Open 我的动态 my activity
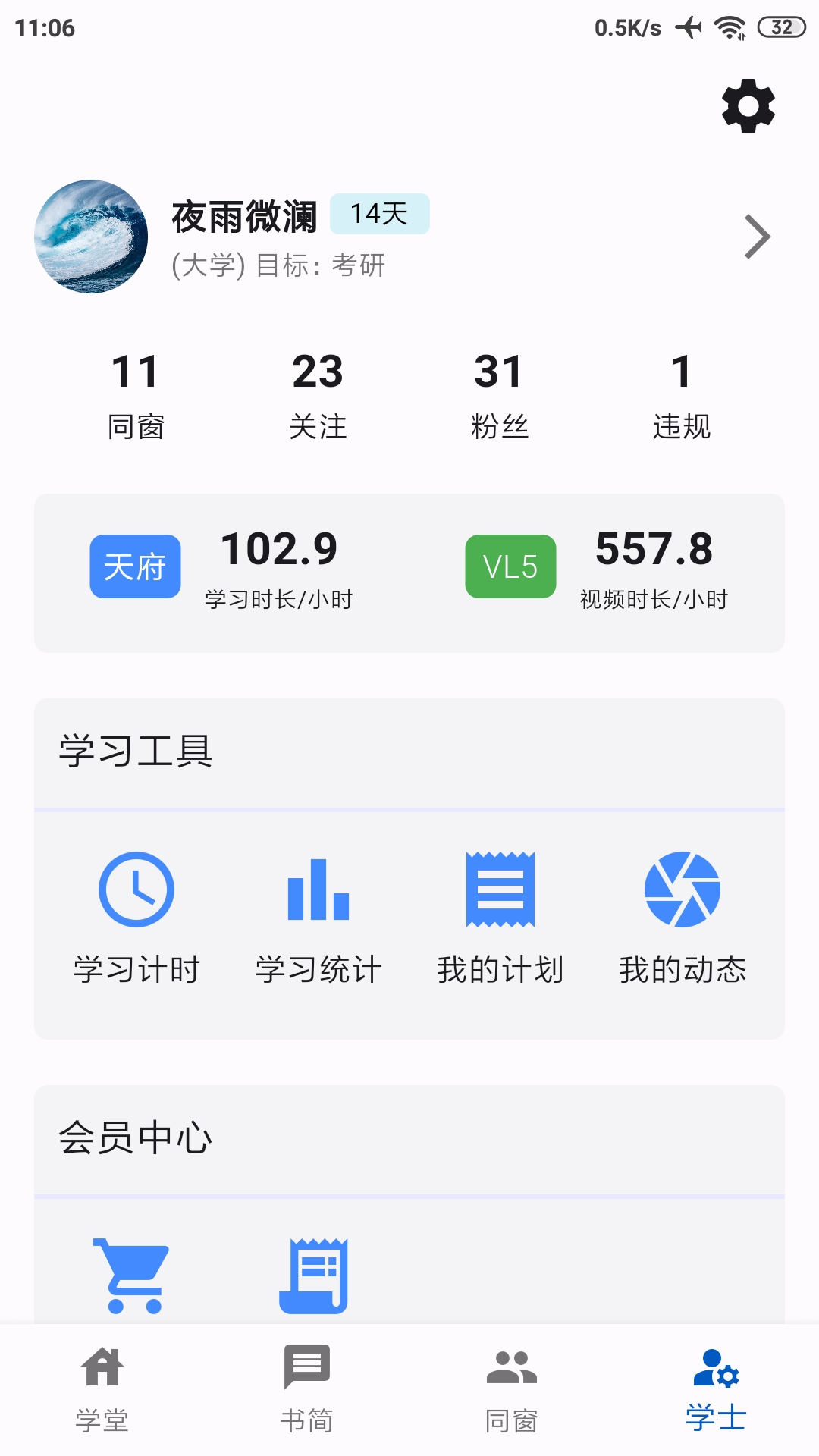Screen dimensions: 819x1456 [682, 918]
